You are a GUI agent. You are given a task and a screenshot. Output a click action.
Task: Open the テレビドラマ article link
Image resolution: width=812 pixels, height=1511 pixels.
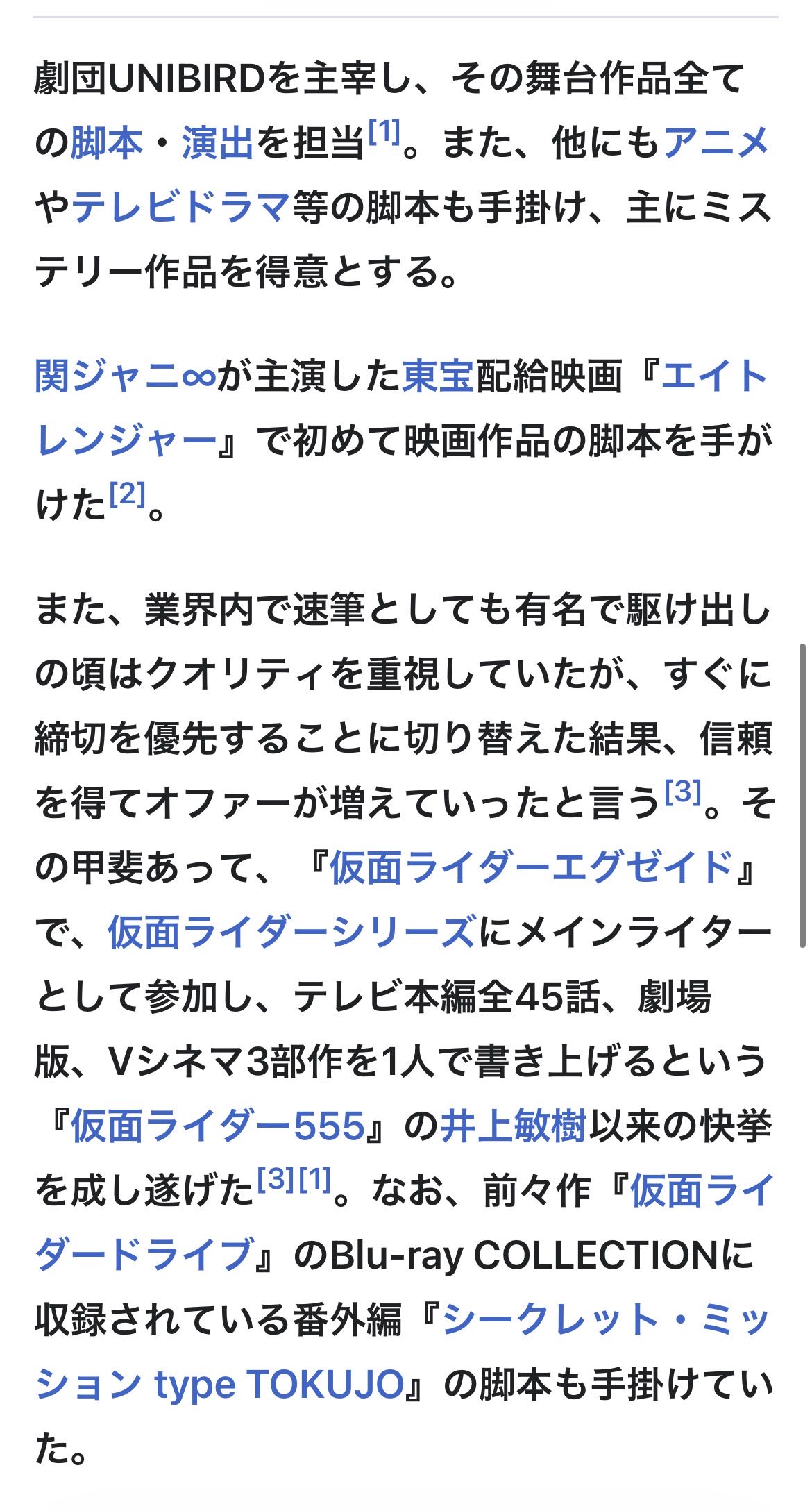click(x=180, y=207)
